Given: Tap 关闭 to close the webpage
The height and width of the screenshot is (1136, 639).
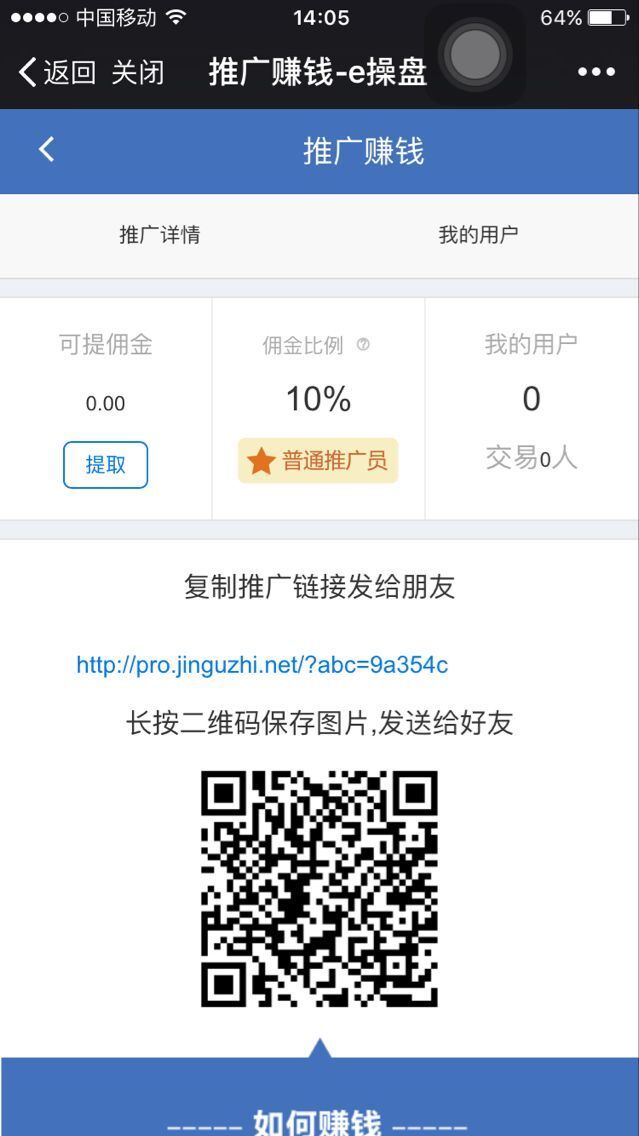Looking at the screenshot, I should pos(137,73).
